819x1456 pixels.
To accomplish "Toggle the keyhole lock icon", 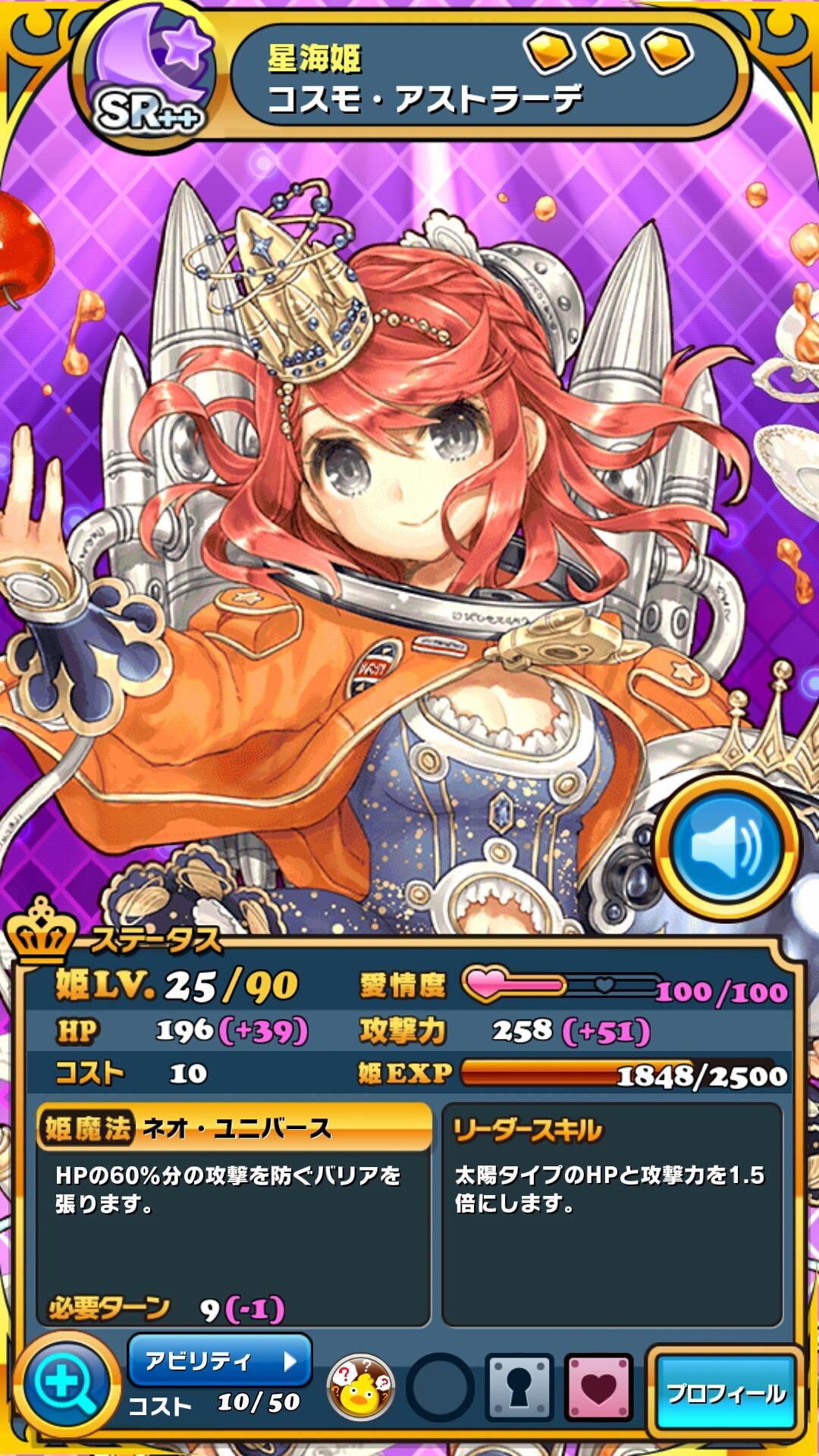I will (519, 1388).
